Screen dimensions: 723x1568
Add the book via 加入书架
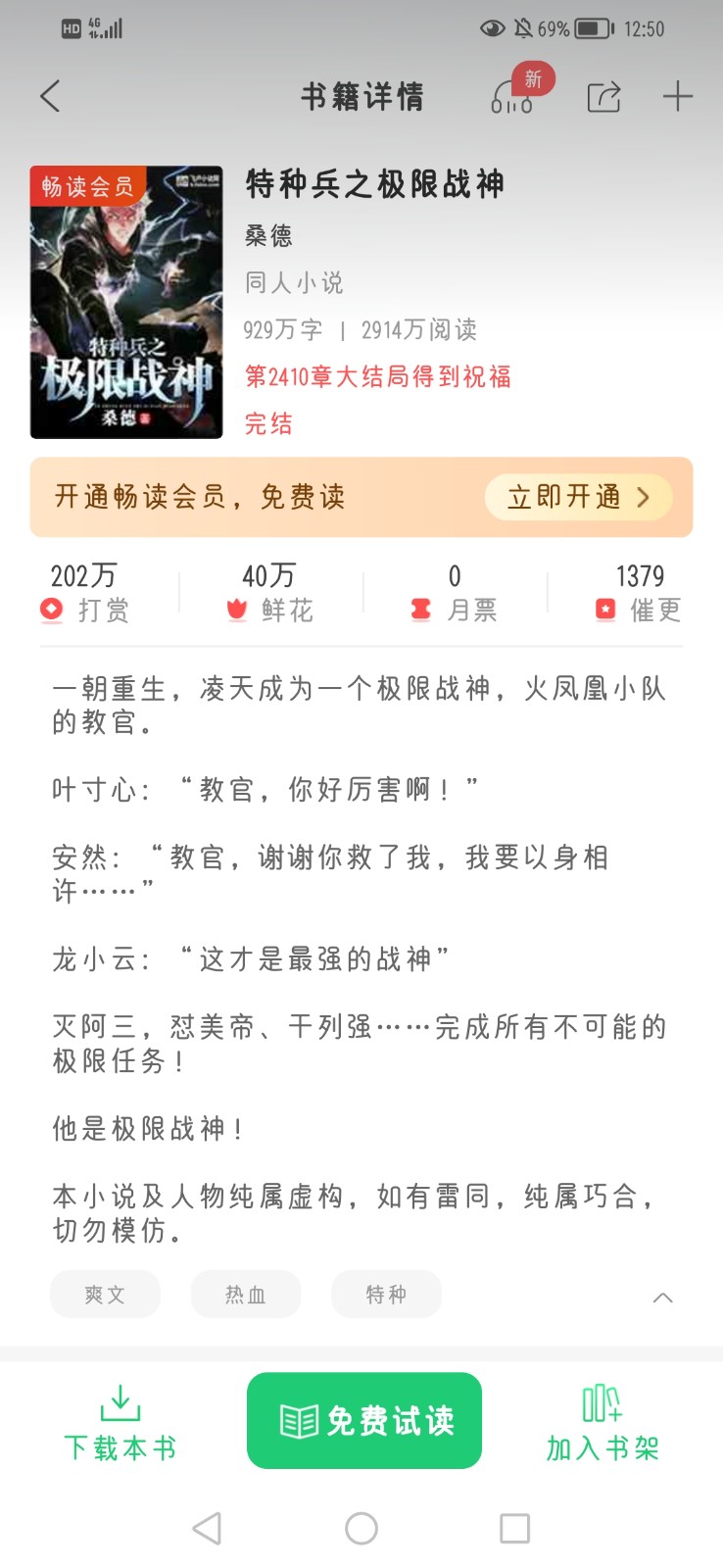click(x=602, y=1423)
